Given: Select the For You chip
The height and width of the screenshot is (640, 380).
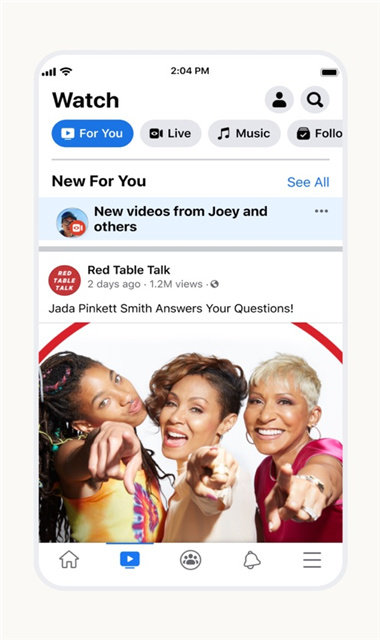Looking at the screenshot, I should point(92,133).
